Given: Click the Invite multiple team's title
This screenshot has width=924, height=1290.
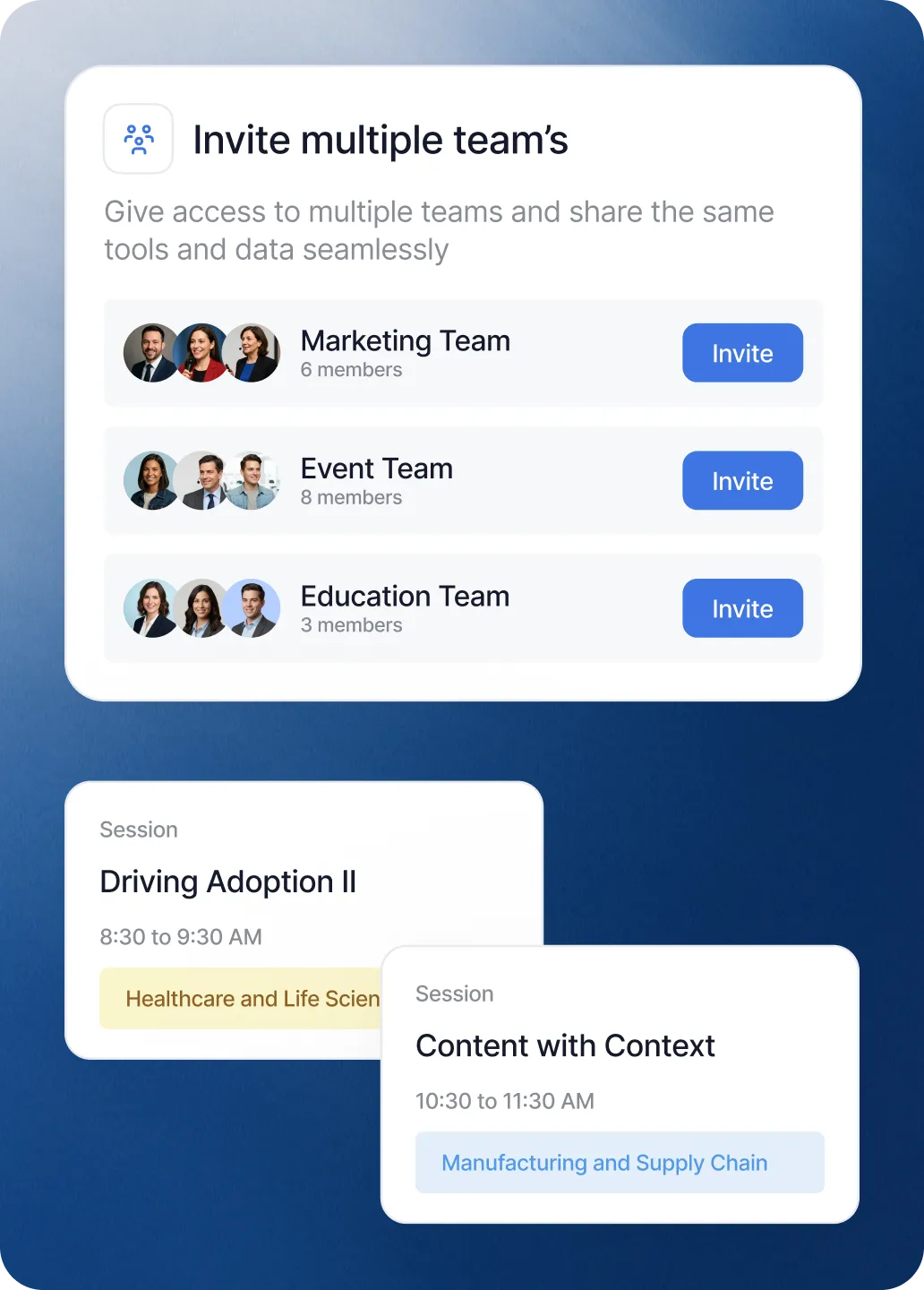Looking at the screenshot, I should [x=381, y=140].
